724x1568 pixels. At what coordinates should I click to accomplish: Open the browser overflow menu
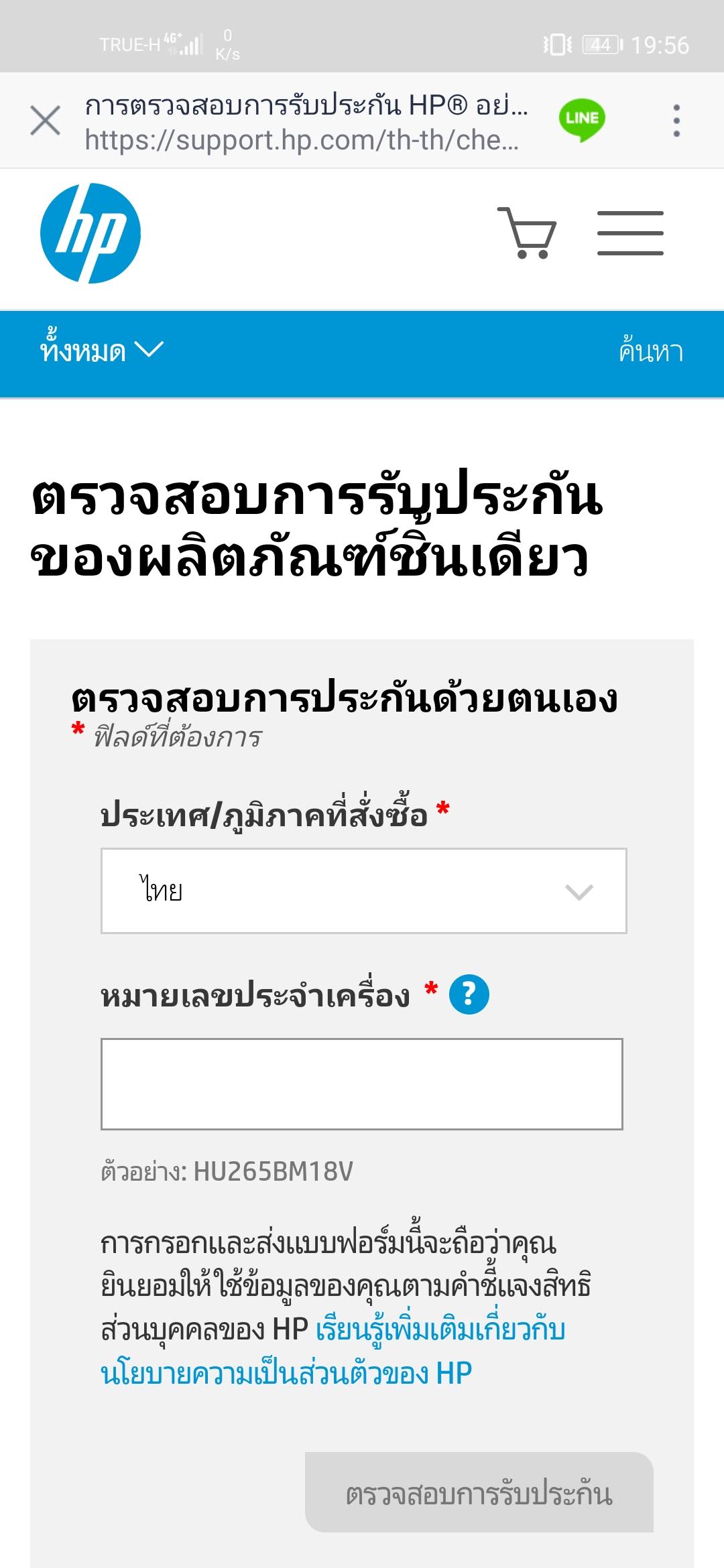676,121
